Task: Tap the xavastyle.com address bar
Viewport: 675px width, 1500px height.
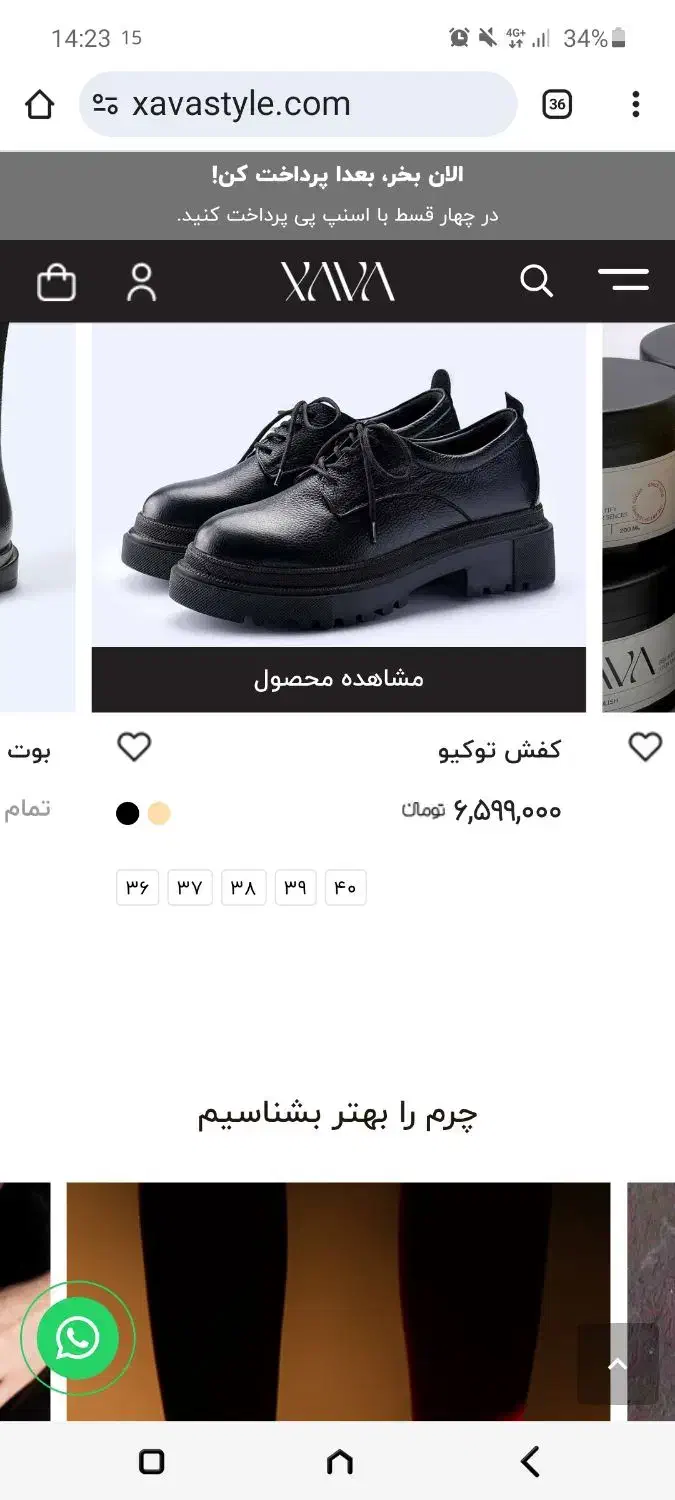Action: (300, 104)
